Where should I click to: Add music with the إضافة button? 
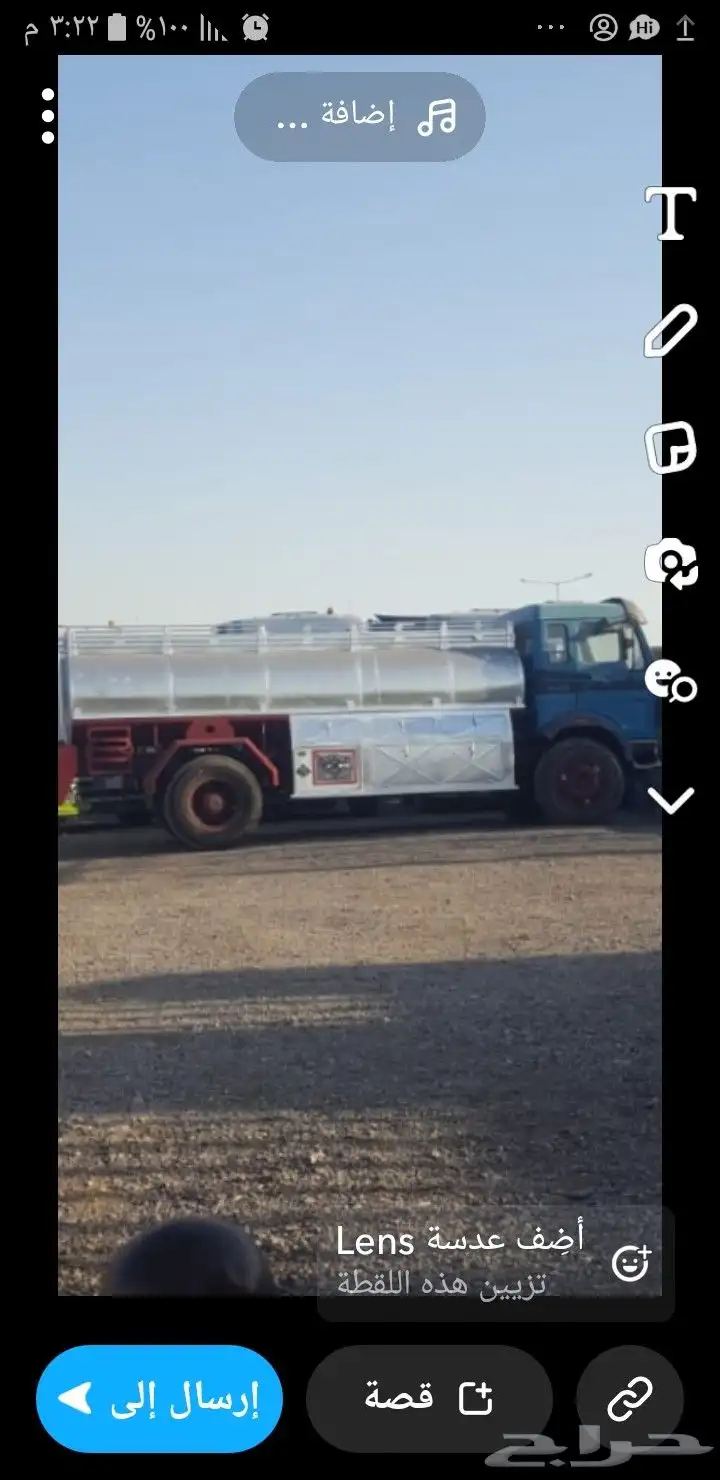coord(360,117)
